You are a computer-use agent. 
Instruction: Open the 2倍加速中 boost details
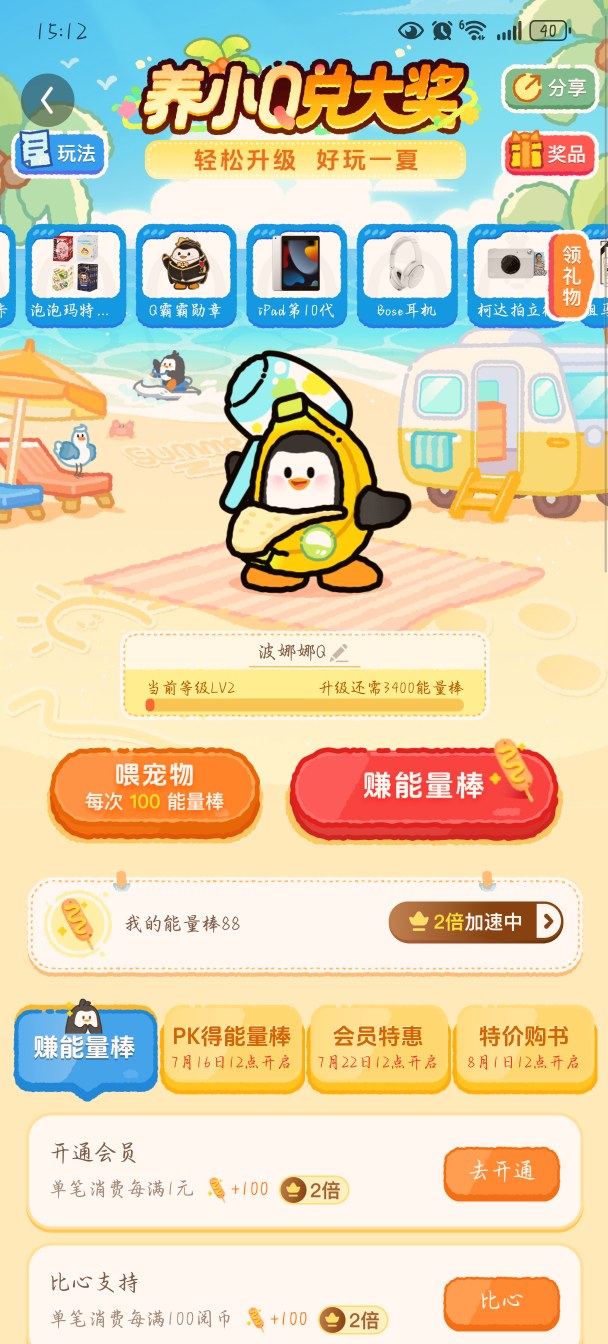pos(476,922)
